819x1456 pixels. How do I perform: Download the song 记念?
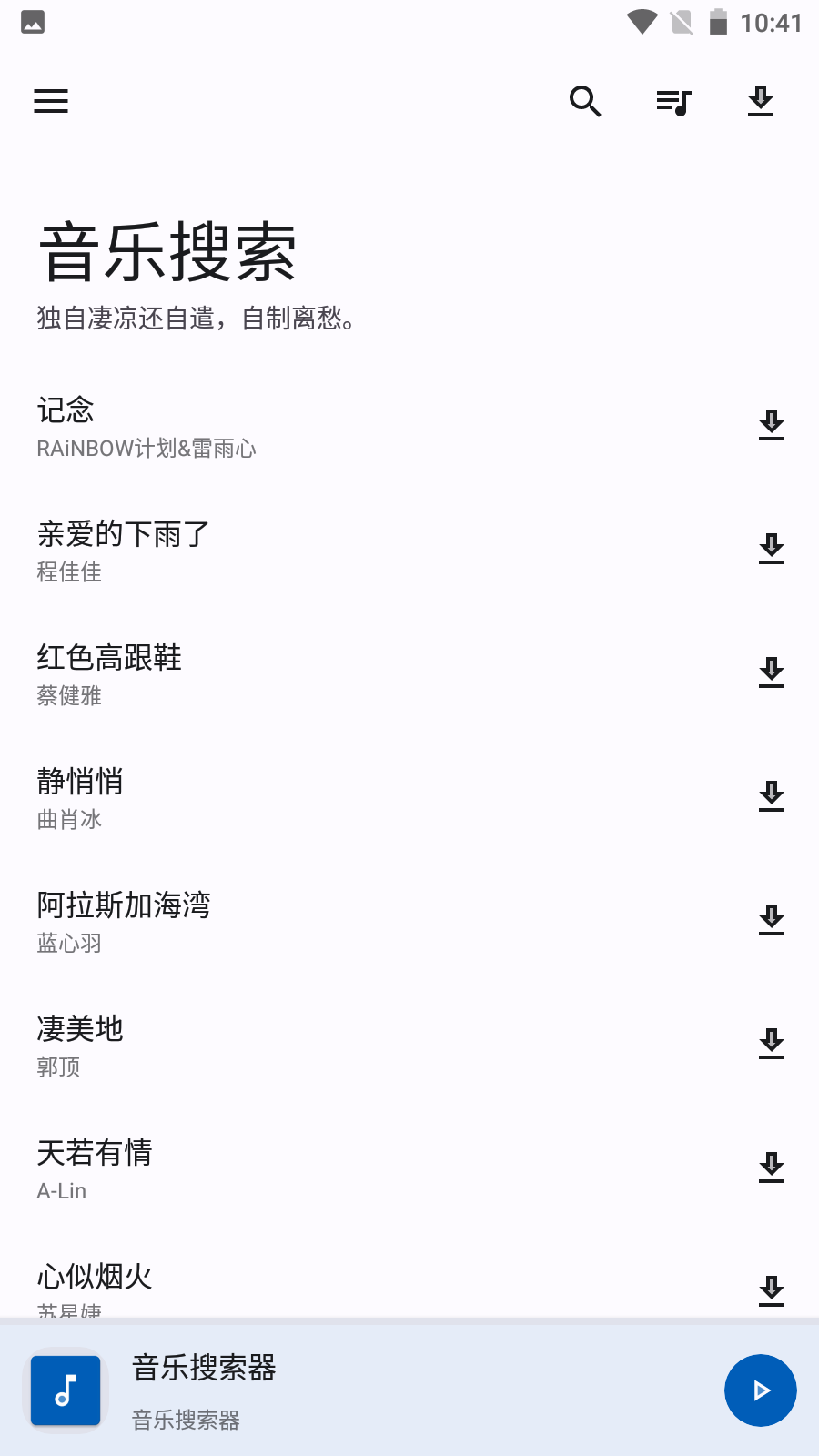772,425
